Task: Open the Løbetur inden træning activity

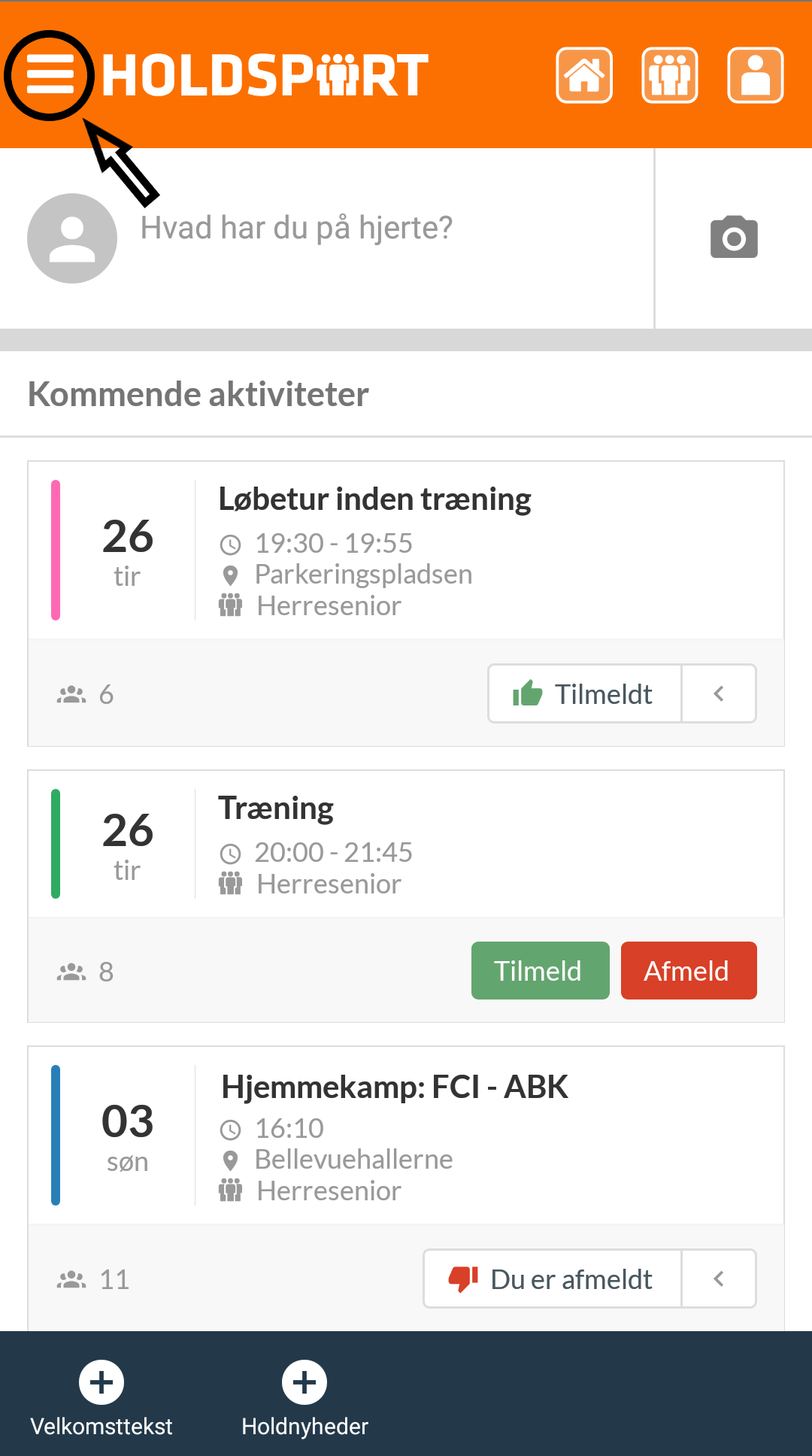Action: pos(406,551)
